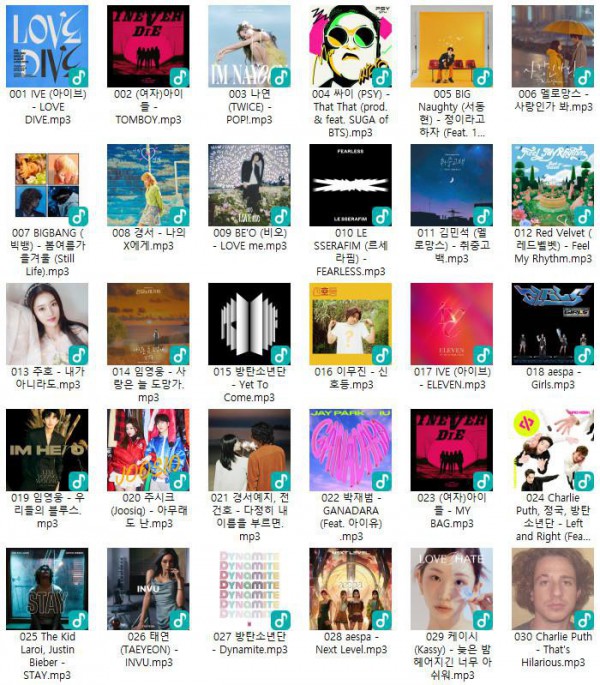Open 023 (여자)아이들 MY BAG.mp3
Screen dimensions: 600x685
[x=451, y=449]
